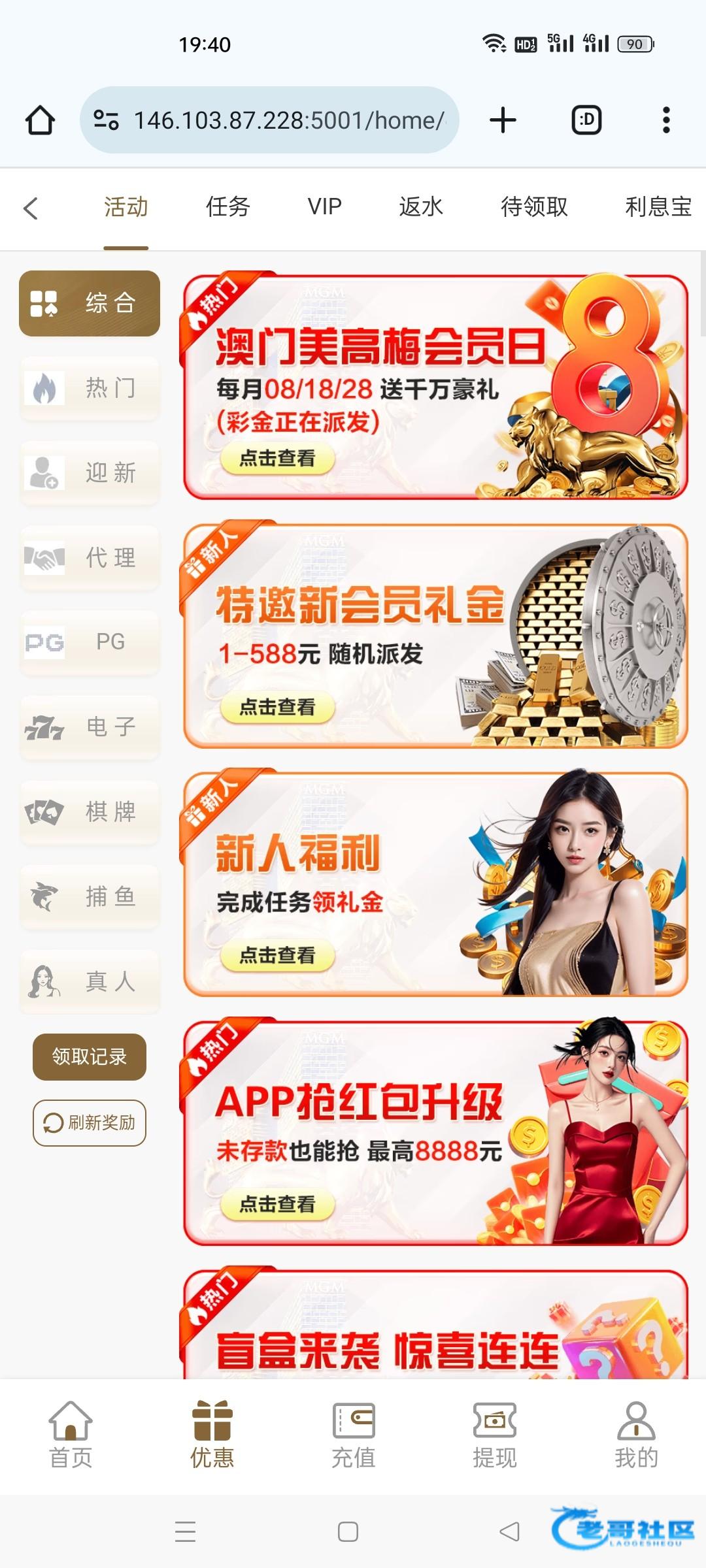Open the 澳门美高梅会员日 promotion banner
706x1568 pixels.
(x=435, y=387)
